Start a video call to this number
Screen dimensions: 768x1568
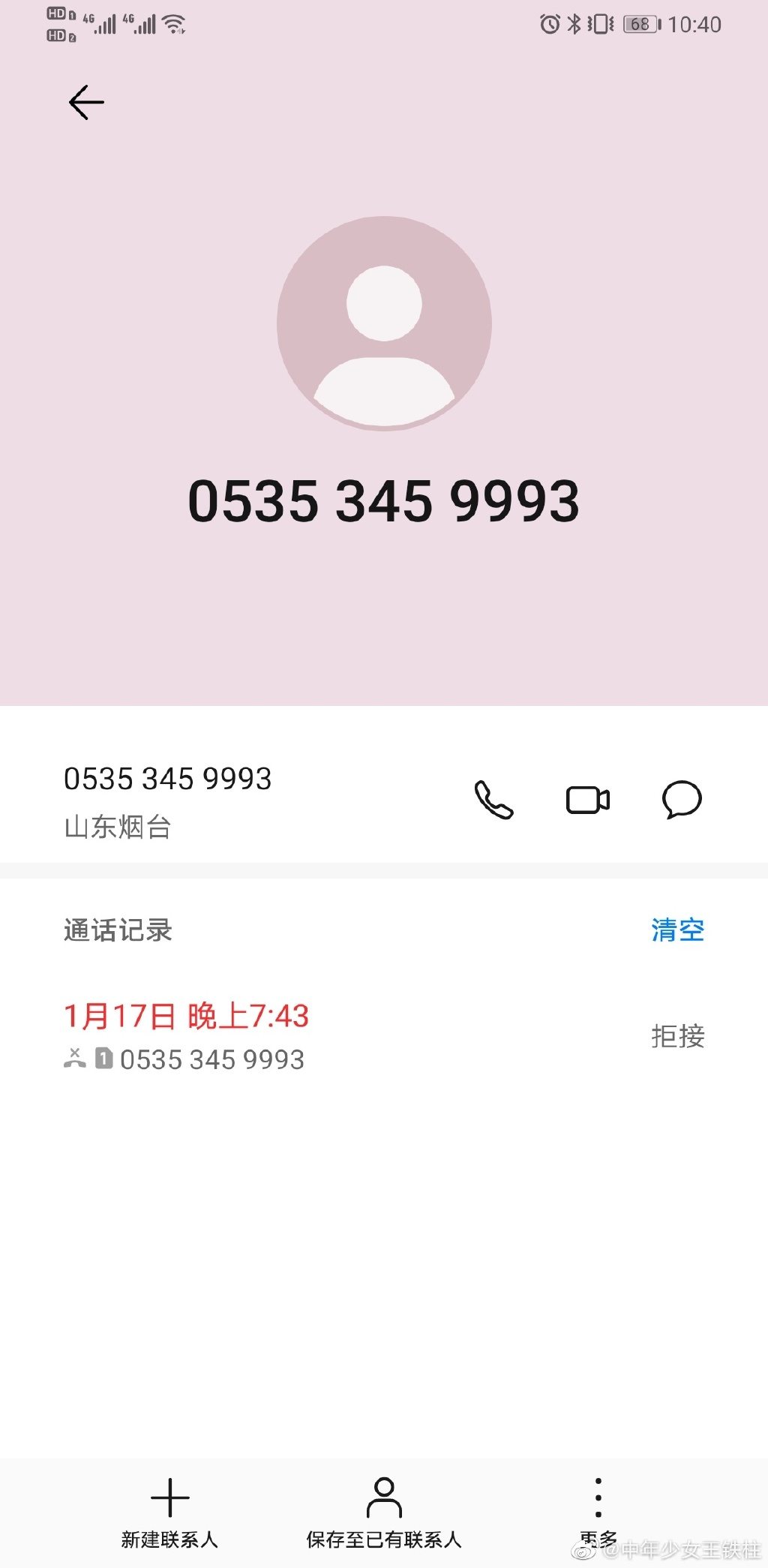(588, 800)
